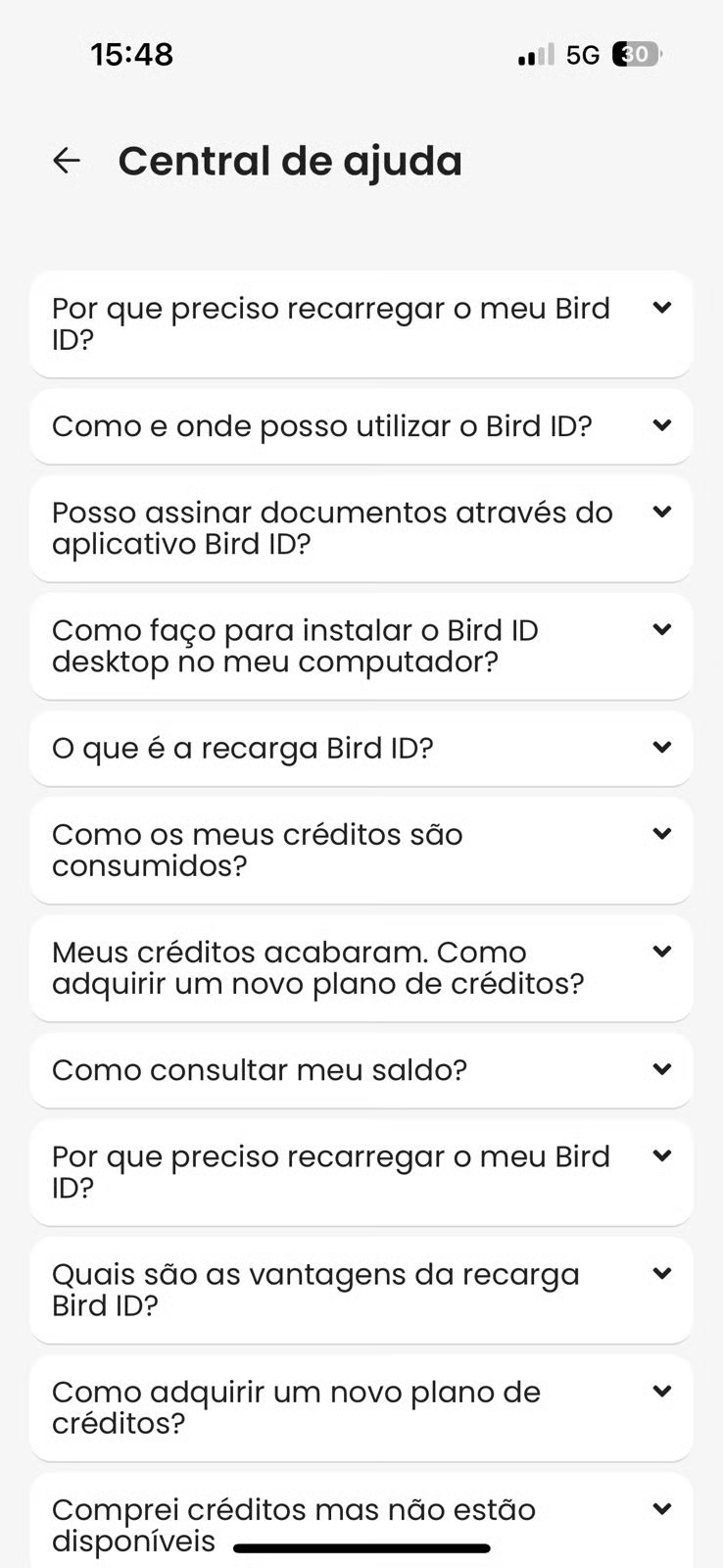Image resolution: width=723 pixels, height=1568 pixels.
Task: Open the question about instalar Bird ID desktop
Action: click(x=361, y=646)
